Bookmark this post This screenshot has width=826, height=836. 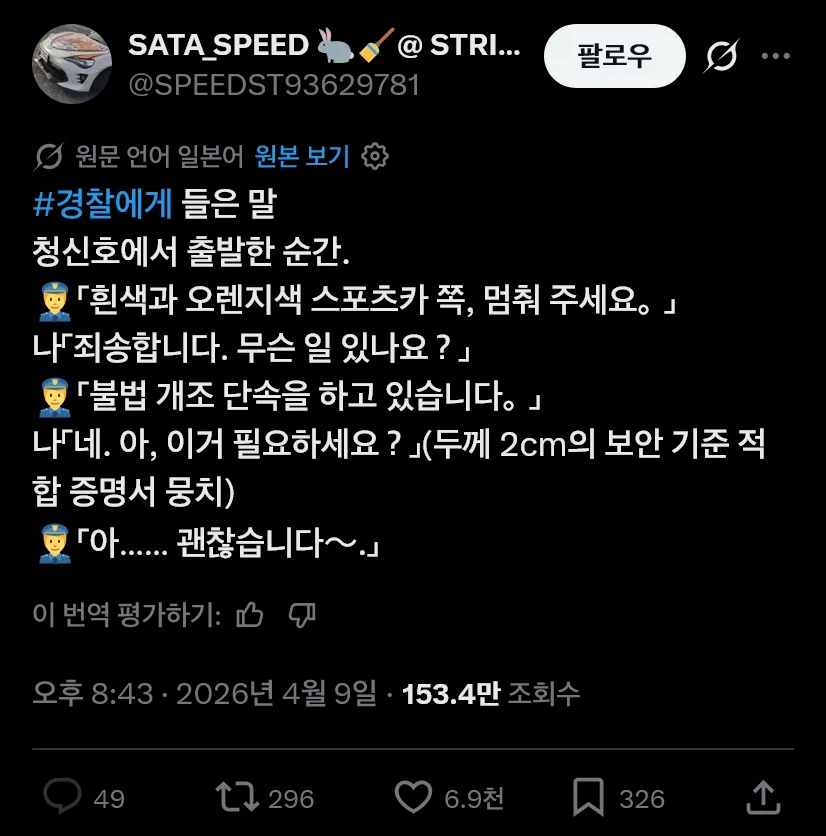[x=588, y=797]
